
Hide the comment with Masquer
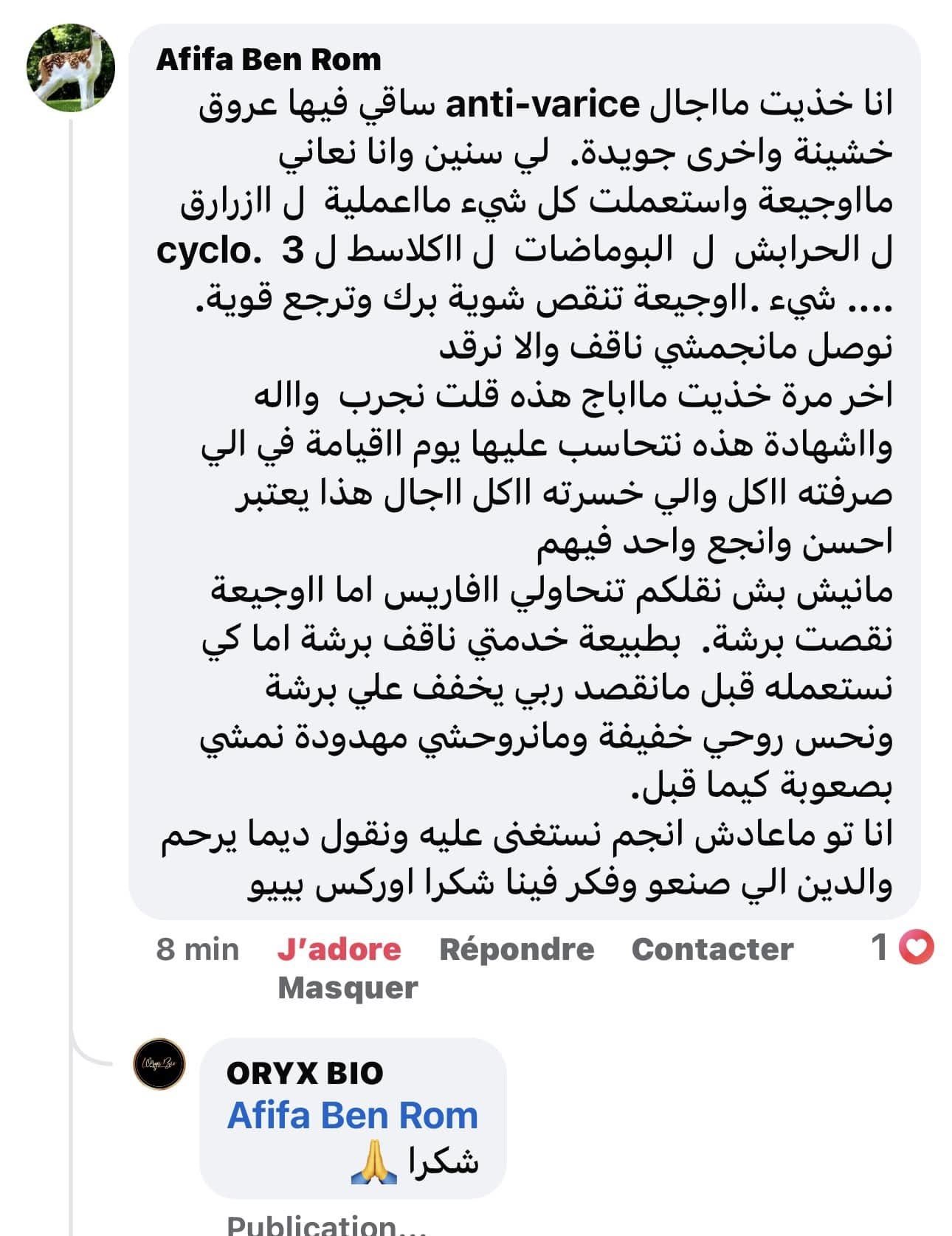[x=348, y=987]
